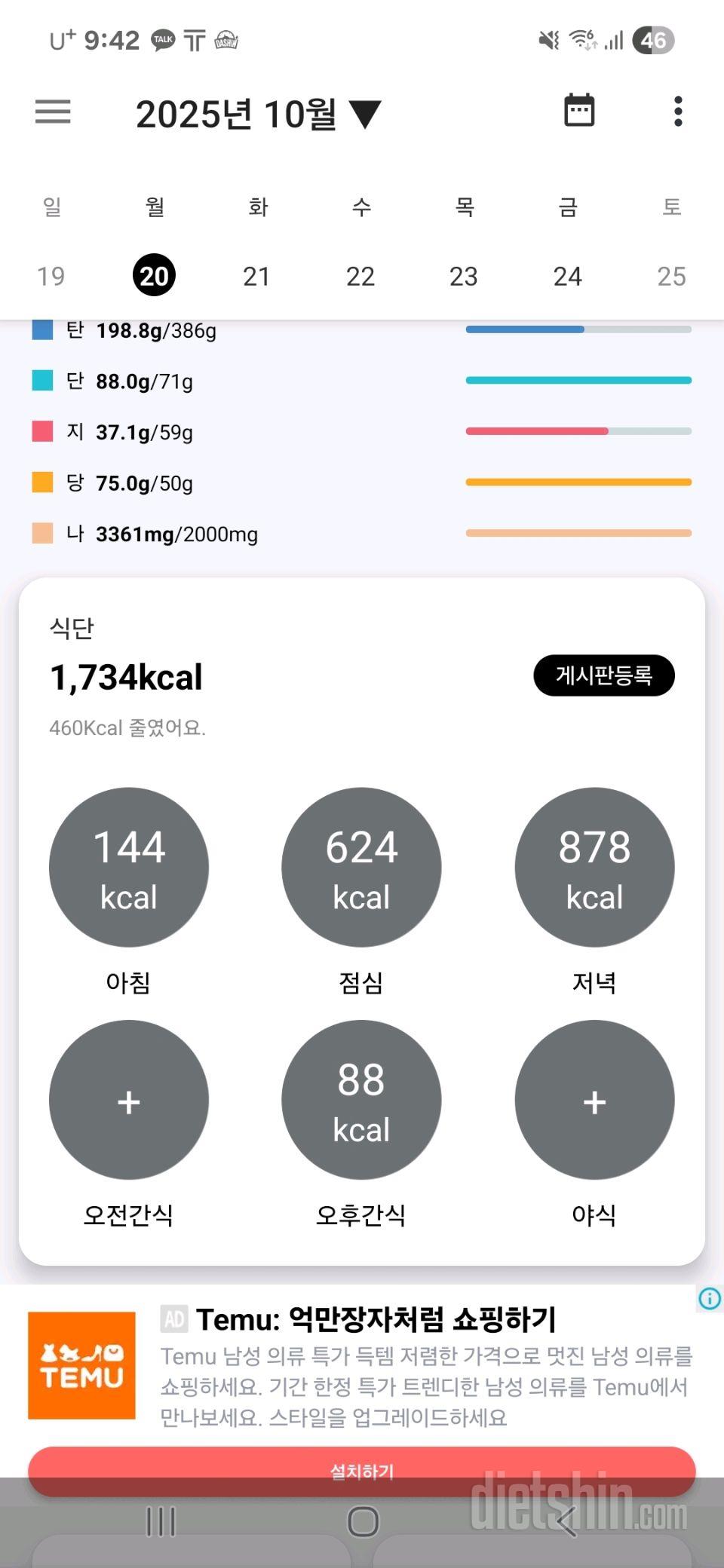
Task: Open the ad info icon
Action: click(710, 1299)
